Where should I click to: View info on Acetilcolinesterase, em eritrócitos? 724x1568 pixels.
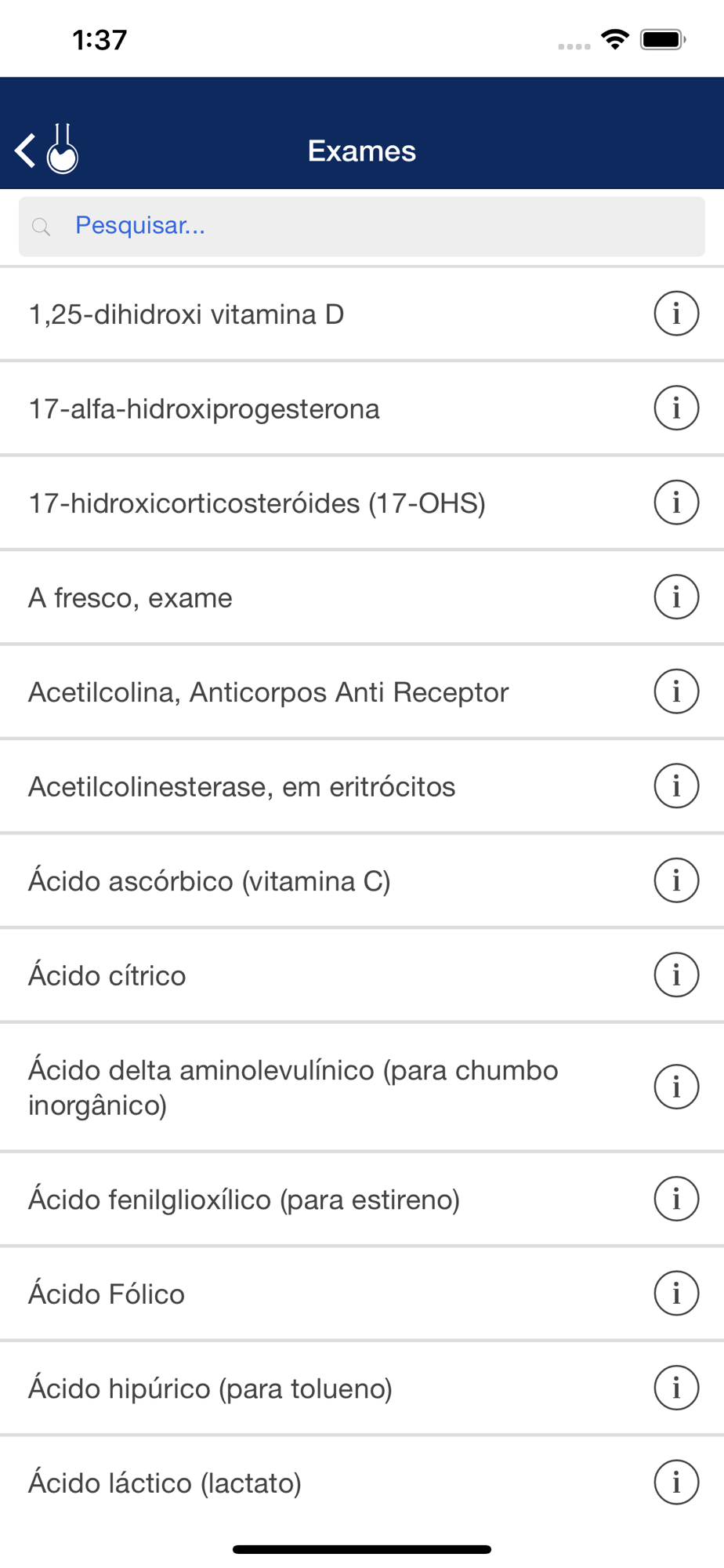click(676, 786)
